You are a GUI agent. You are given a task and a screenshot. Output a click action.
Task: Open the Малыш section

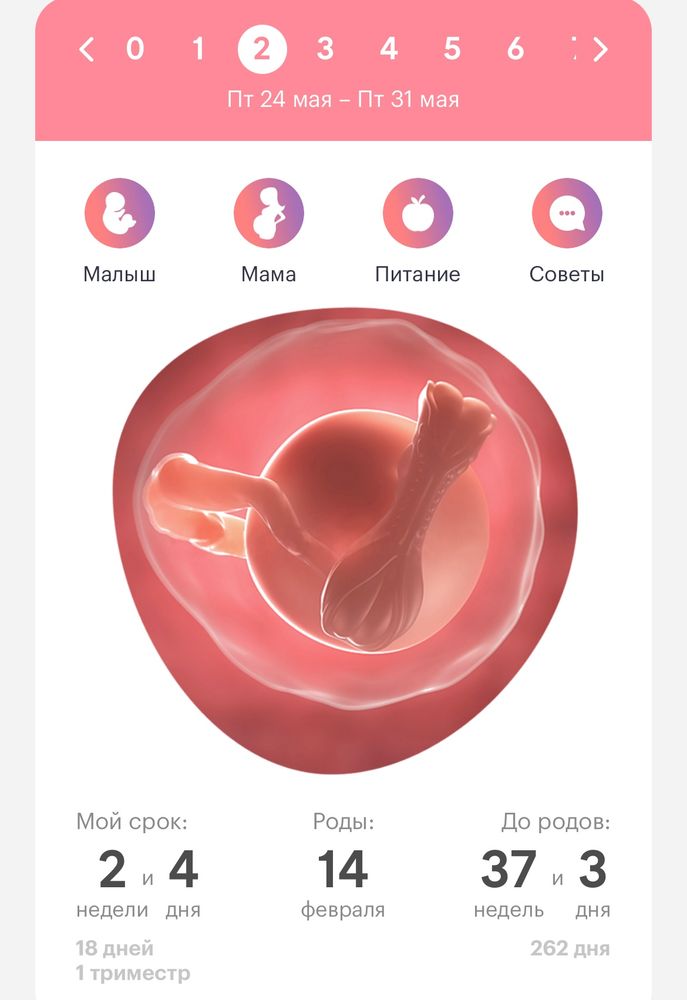click(119, 213)
